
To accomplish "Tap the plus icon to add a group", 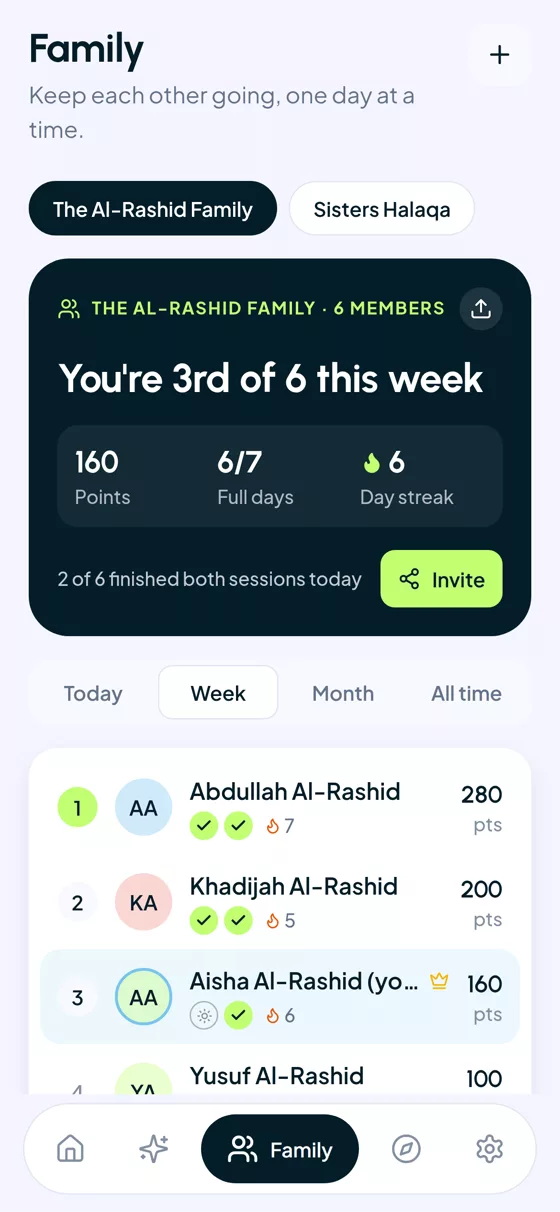I will click(x=499, y=55).
